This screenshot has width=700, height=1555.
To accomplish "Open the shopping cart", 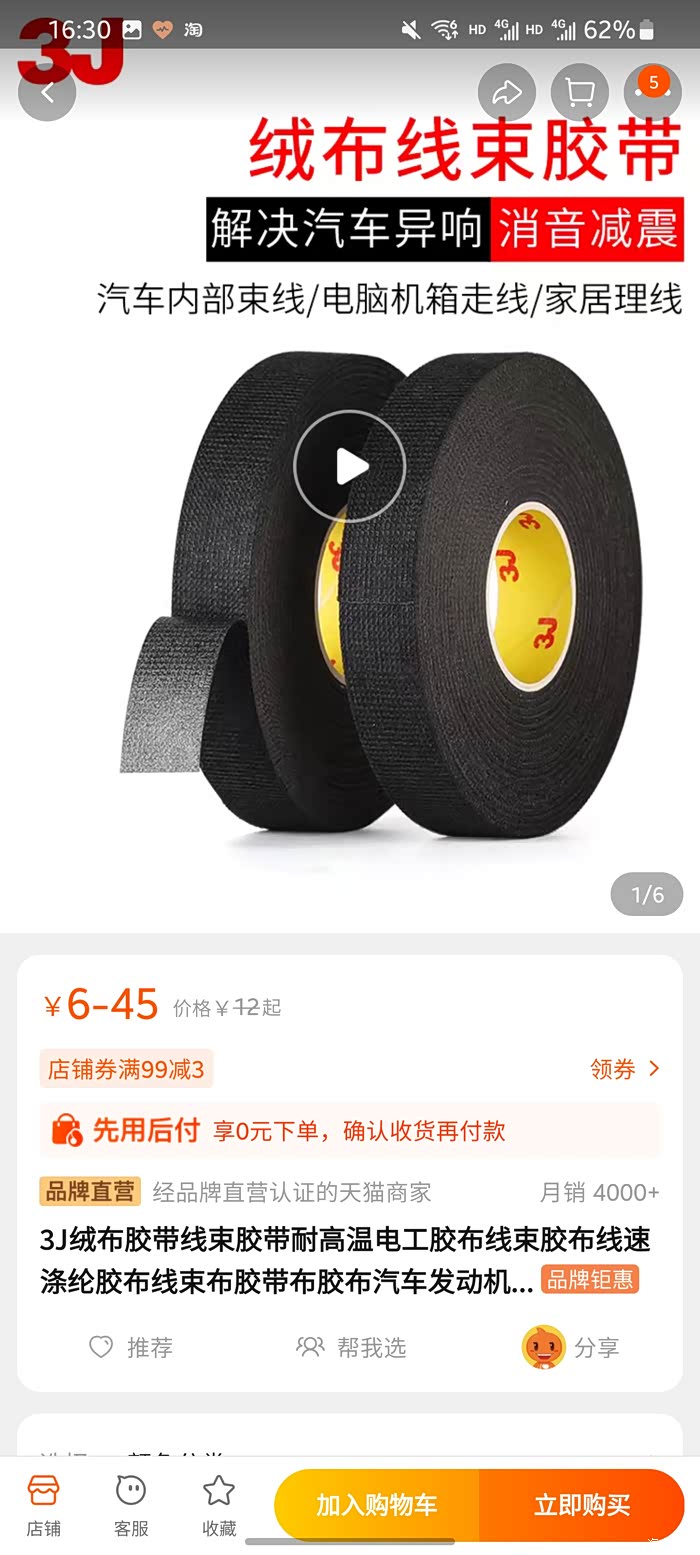I will click(579, 93).
